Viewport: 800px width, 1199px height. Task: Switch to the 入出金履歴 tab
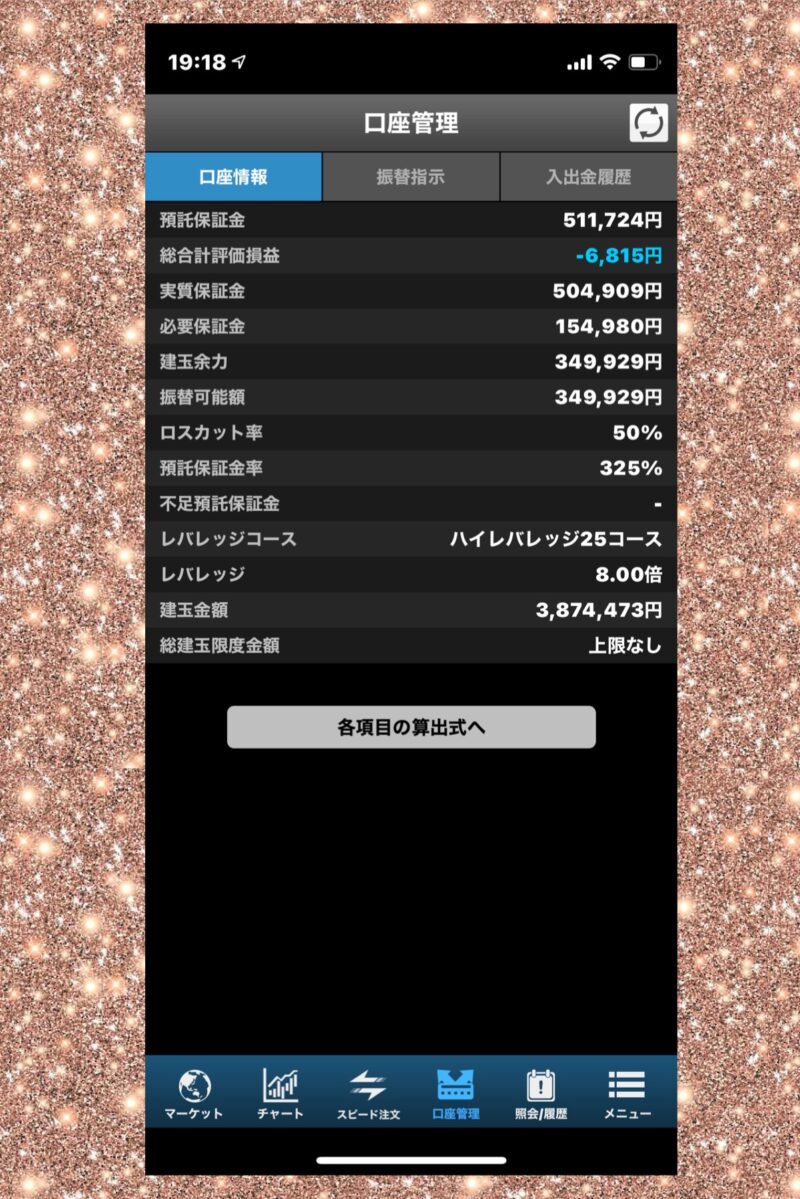coord(588,177)
